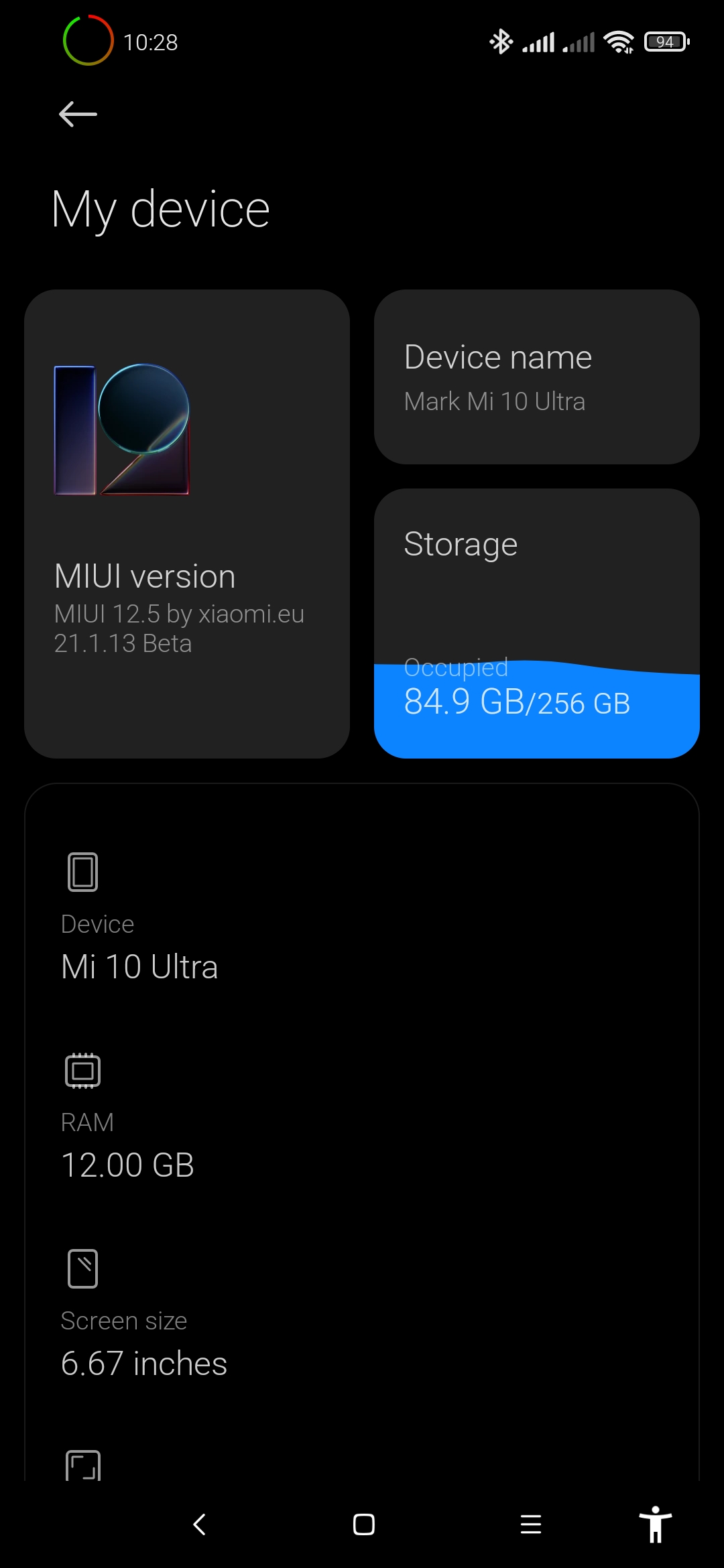The image size is (724, 1568).
Task: Open the accessibility shortcut button
Action: 655,1524
